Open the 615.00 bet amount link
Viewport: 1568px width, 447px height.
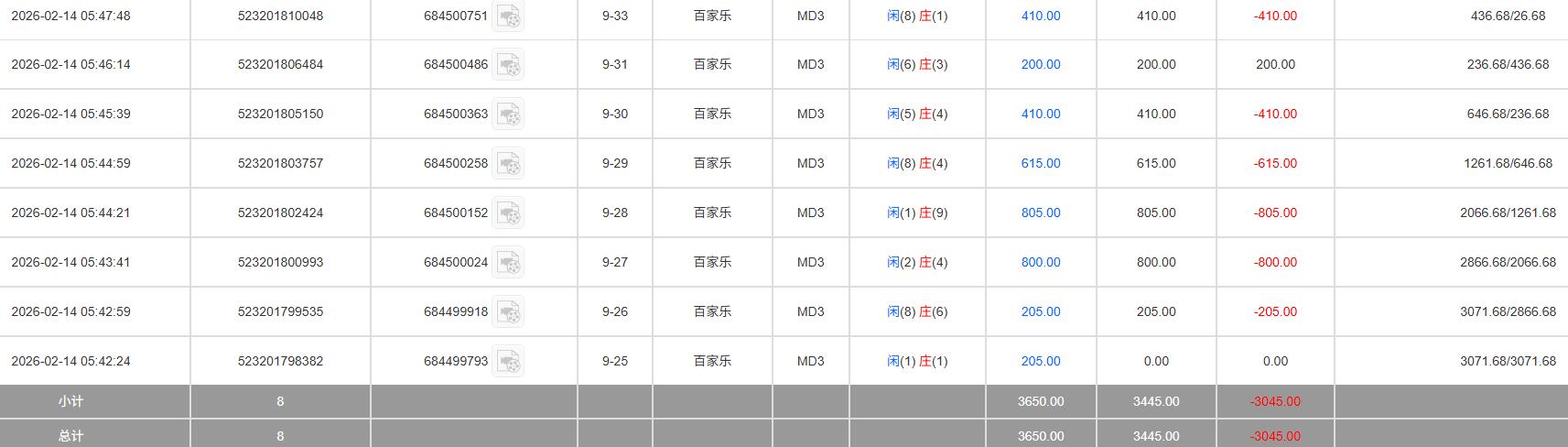tap(1041, 164)
